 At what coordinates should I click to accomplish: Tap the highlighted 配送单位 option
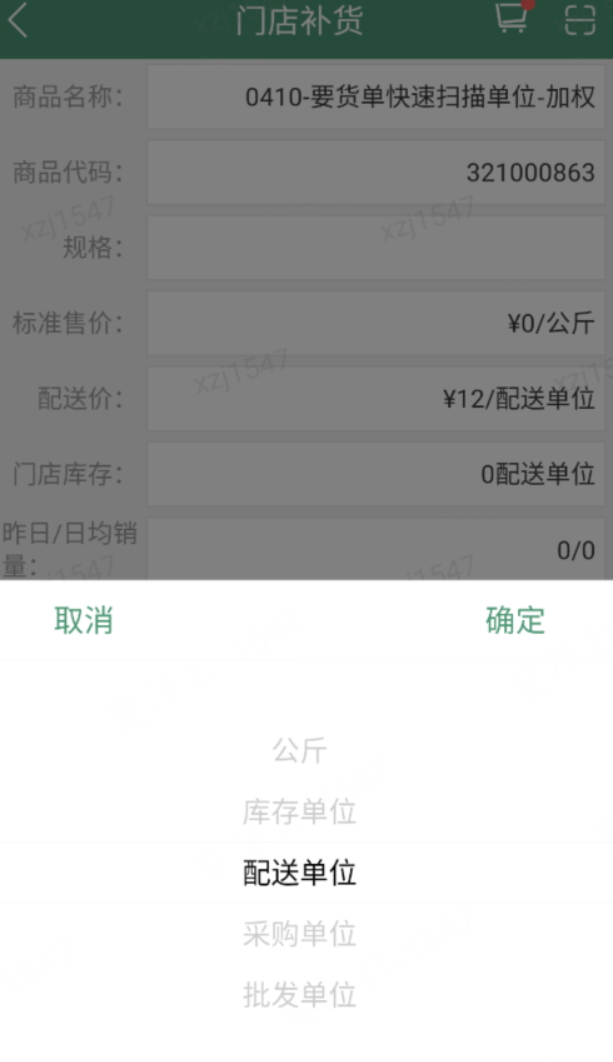tap(300, 873)
